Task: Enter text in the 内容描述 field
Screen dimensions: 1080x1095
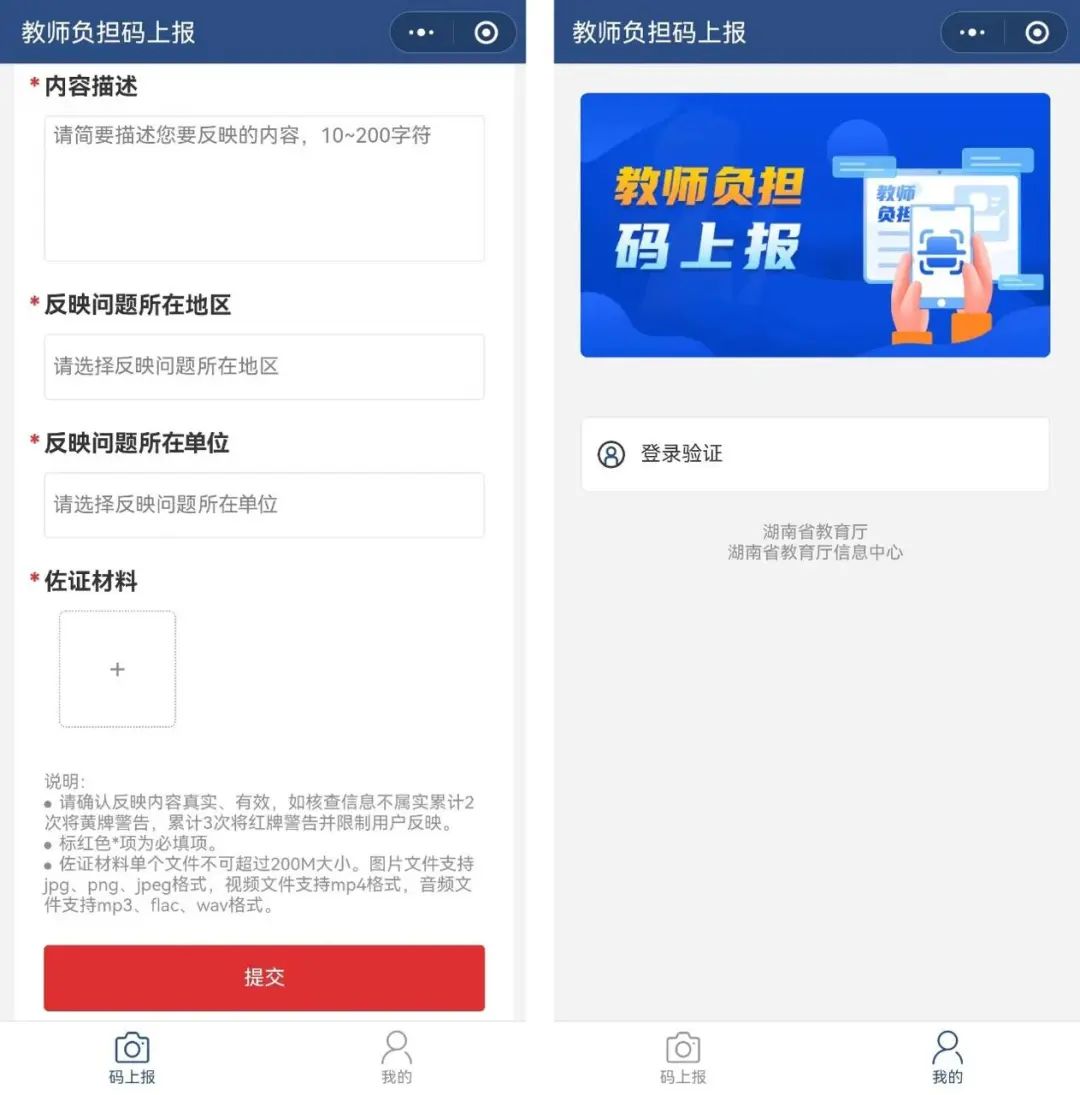Action: point(264,188)
